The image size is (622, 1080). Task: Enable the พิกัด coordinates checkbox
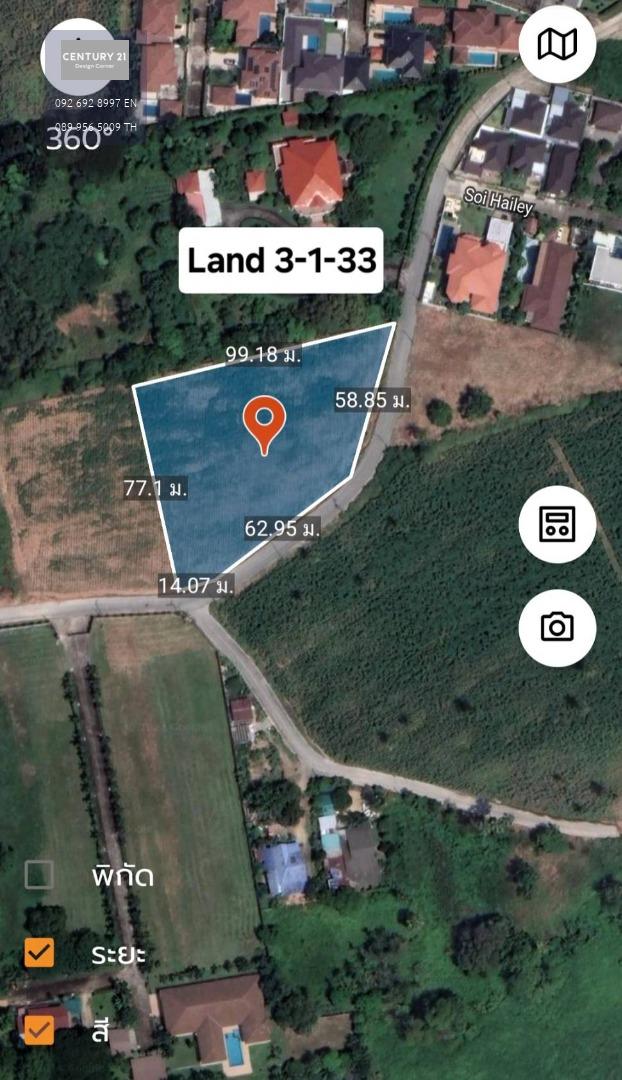click(x=39, y=875)
